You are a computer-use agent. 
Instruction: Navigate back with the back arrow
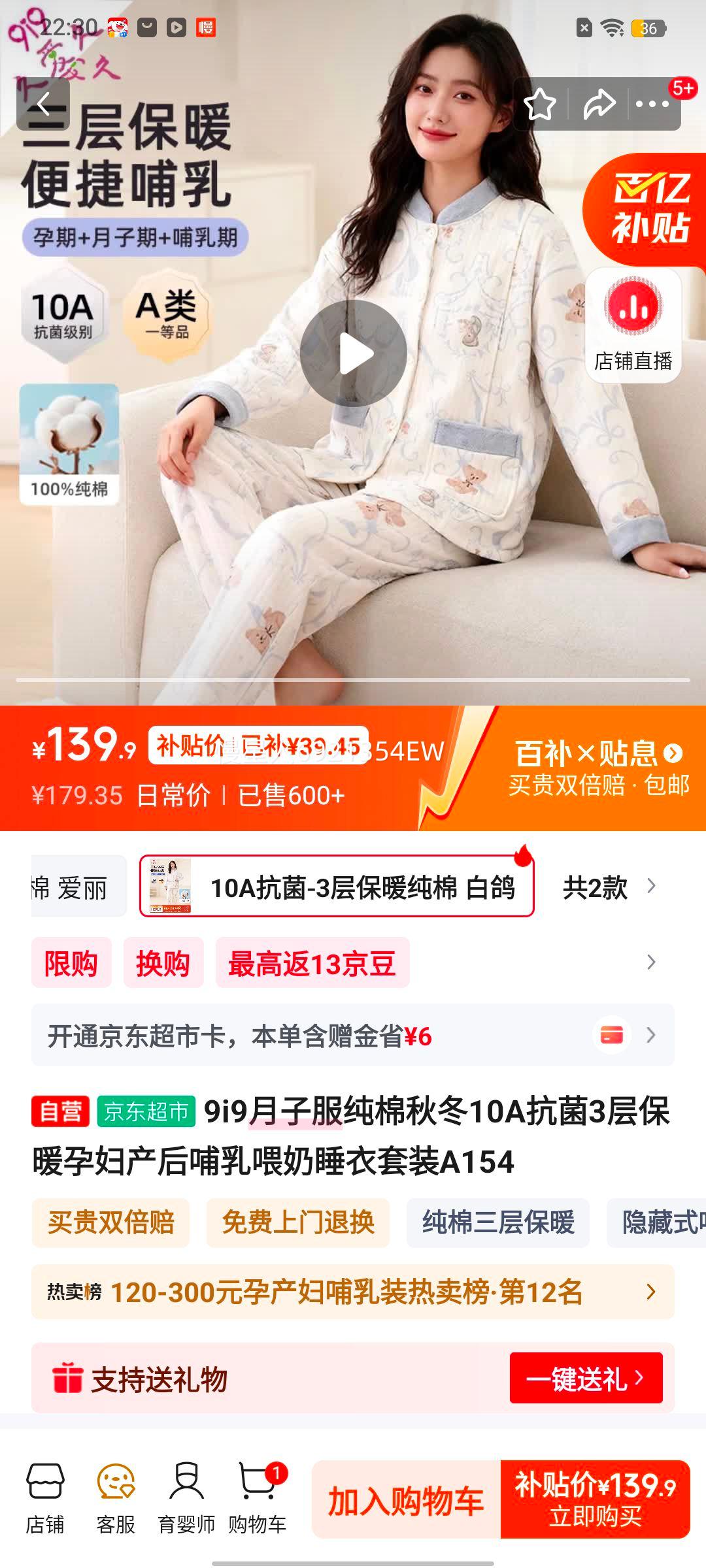[44, 103]
